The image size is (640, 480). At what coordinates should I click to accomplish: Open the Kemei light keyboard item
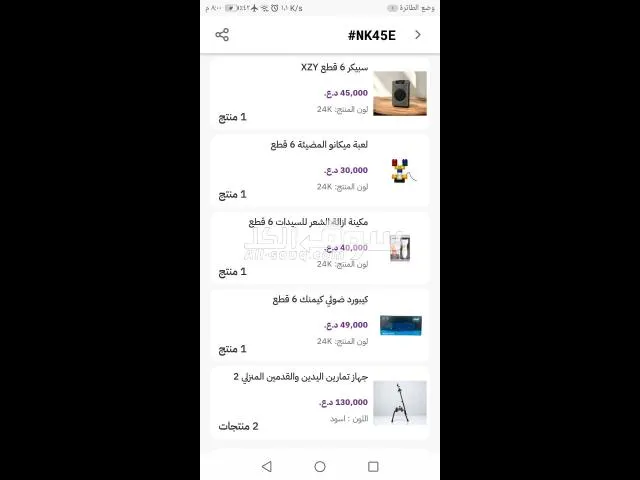click(x=320, y=325)
